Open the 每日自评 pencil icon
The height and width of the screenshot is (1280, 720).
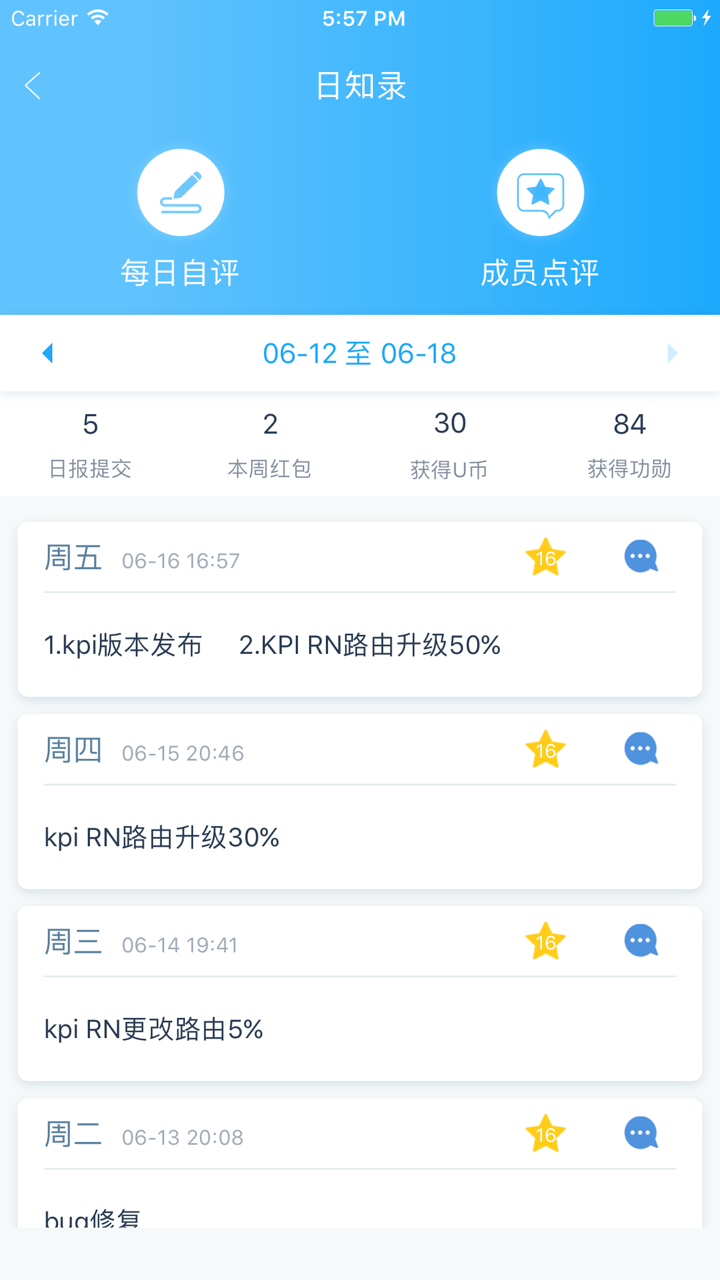pyautogui.click(x=180, y=192)
